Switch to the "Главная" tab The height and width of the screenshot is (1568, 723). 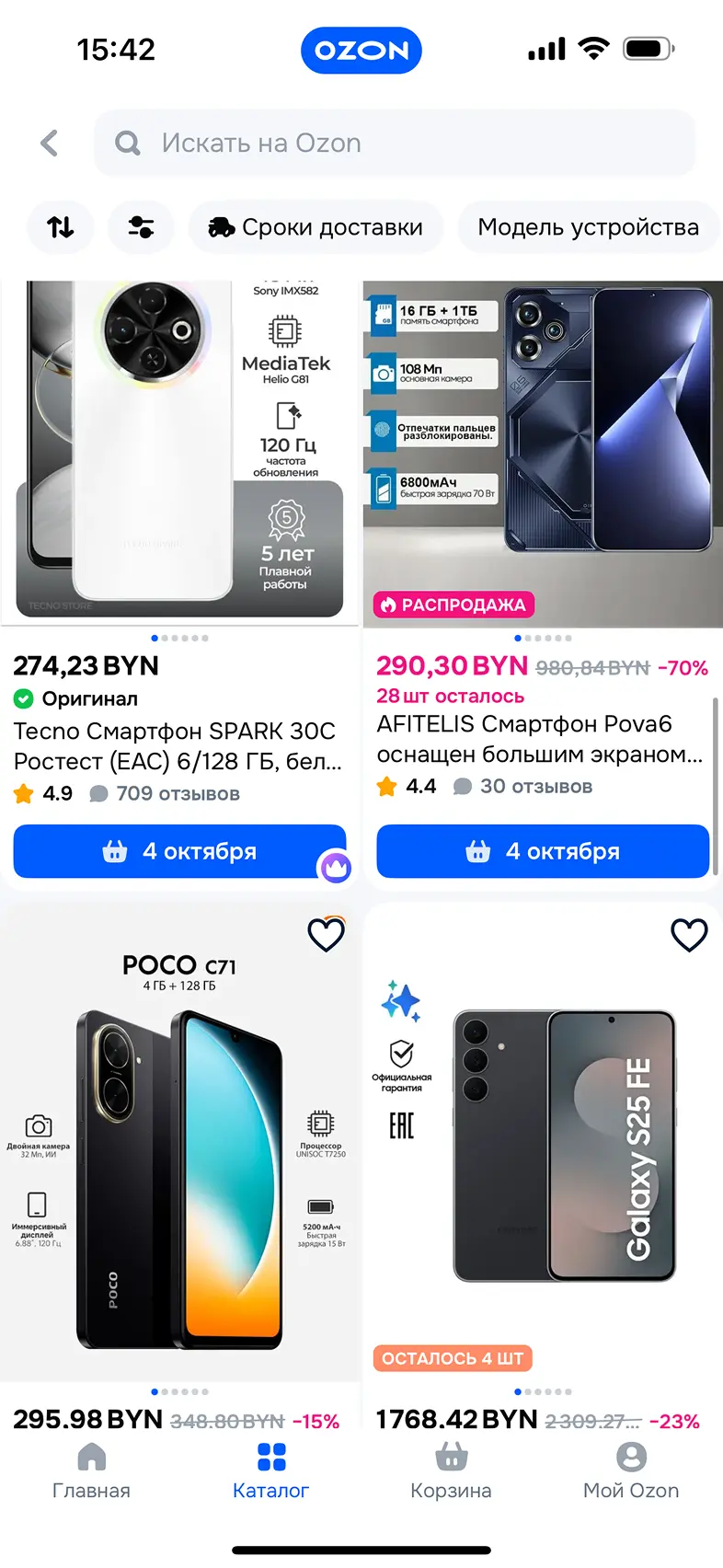click(x=91, y=1470)
